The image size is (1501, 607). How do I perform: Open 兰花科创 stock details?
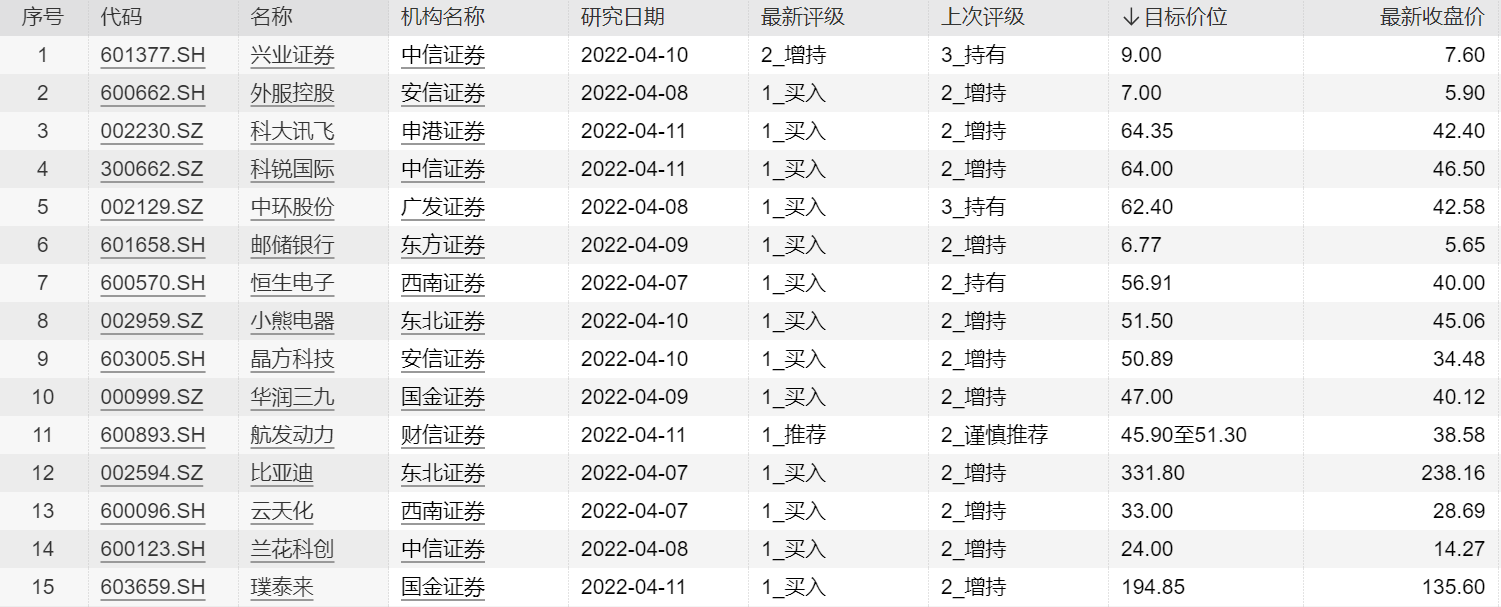(292, 549)
